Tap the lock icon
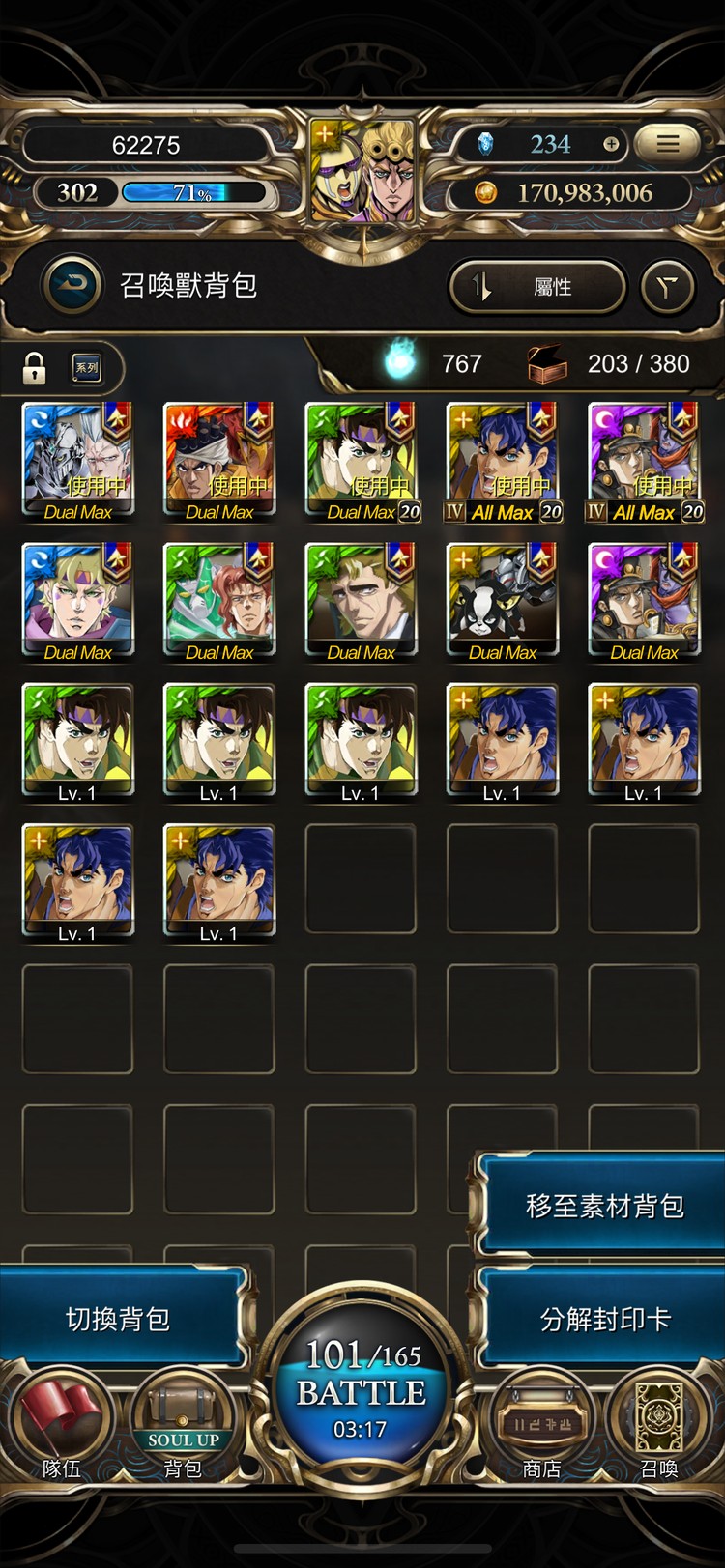The width and height of the screenshot is (725, 1568). (34, 367)
